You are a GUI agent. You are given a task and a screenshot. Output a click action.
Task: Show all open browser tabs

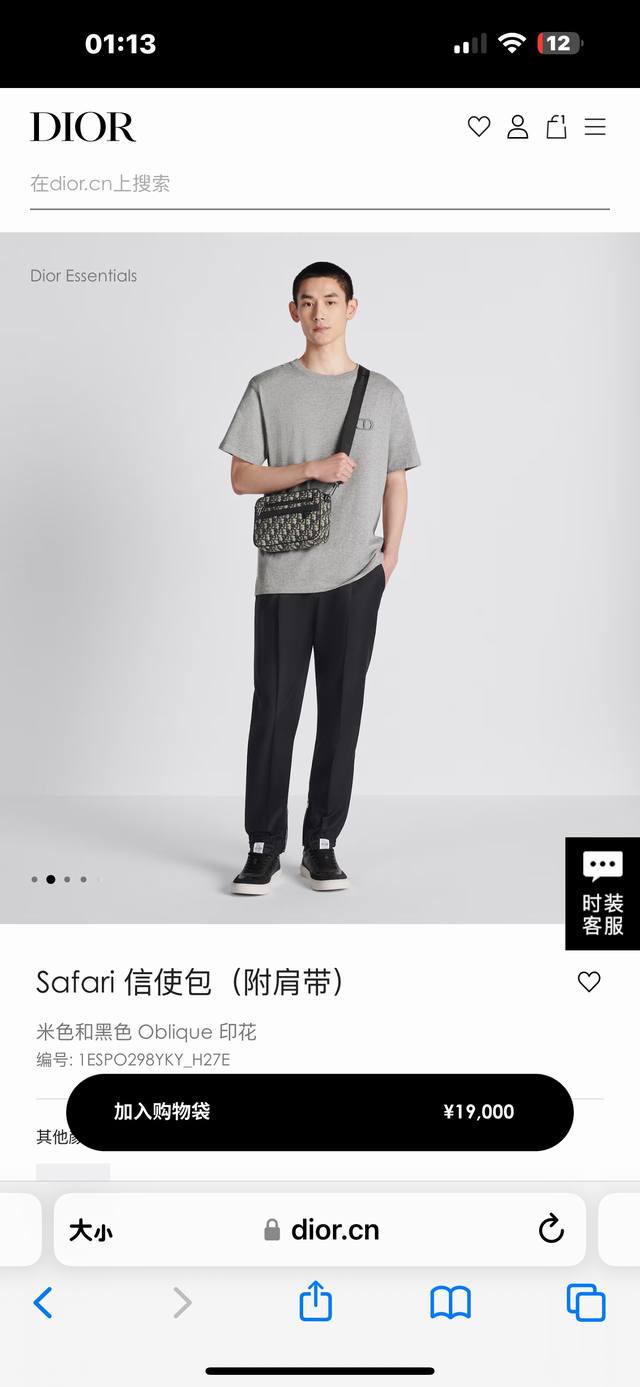pos(586,1303)
